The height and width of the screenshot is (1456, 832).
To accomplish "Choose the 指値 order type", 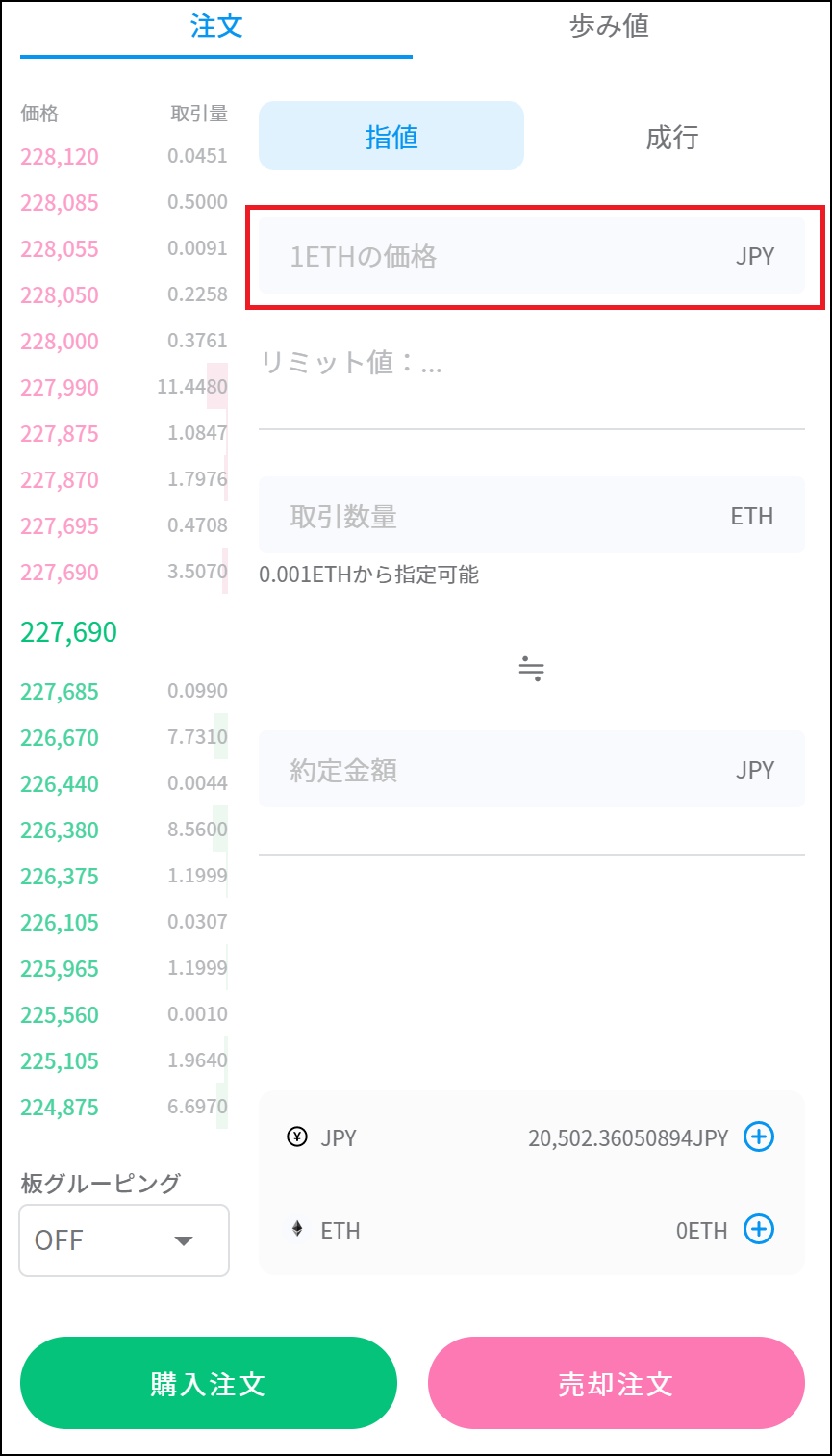I will 391,137.
